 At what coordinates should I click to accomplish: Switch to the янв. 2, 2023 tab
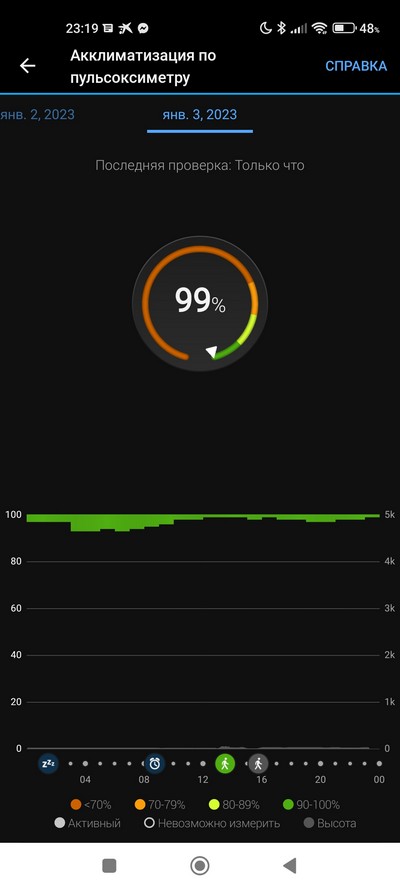click(37, 115)
